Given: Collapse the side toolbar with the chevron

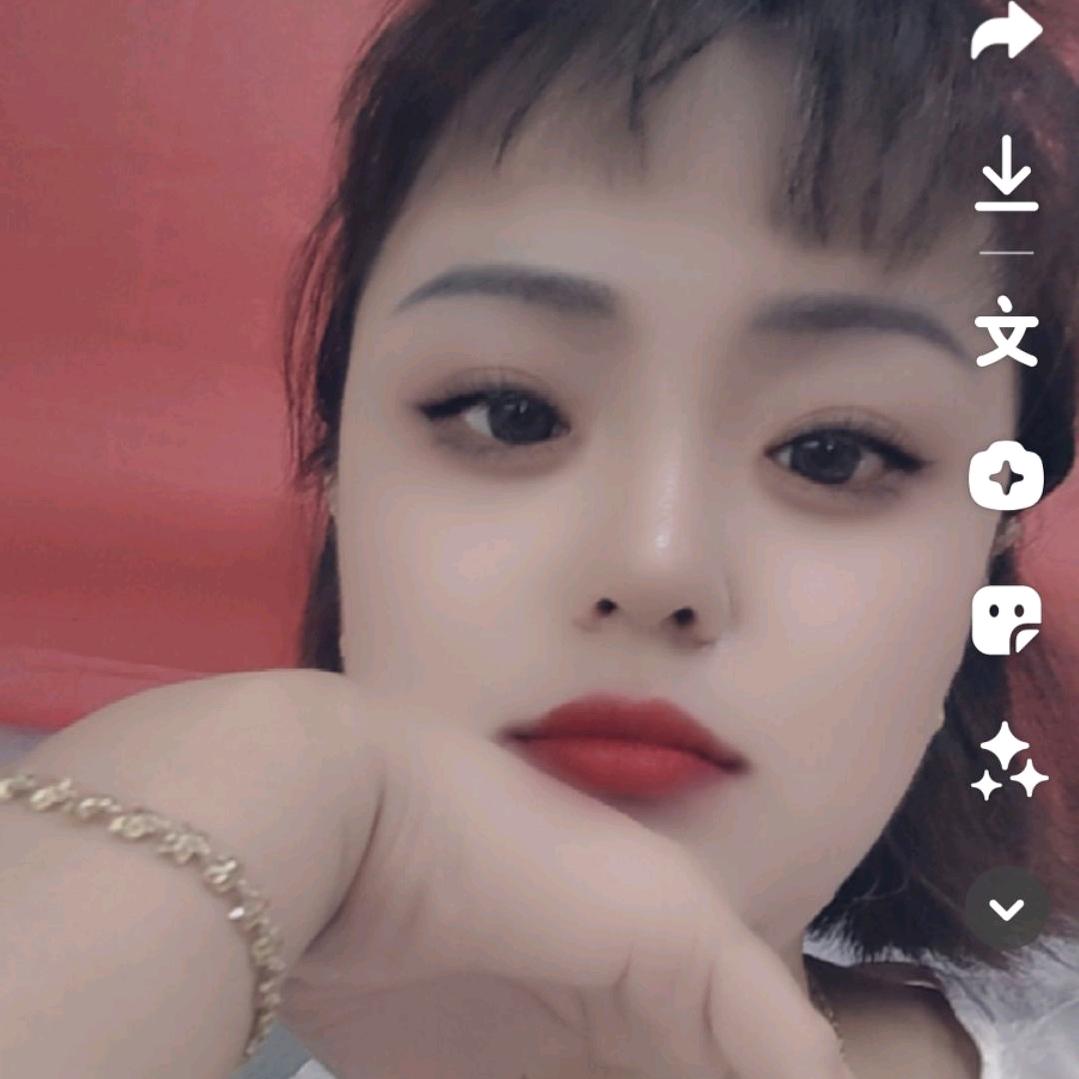Looking at the screenshot, I should (x=1007, y=909).
